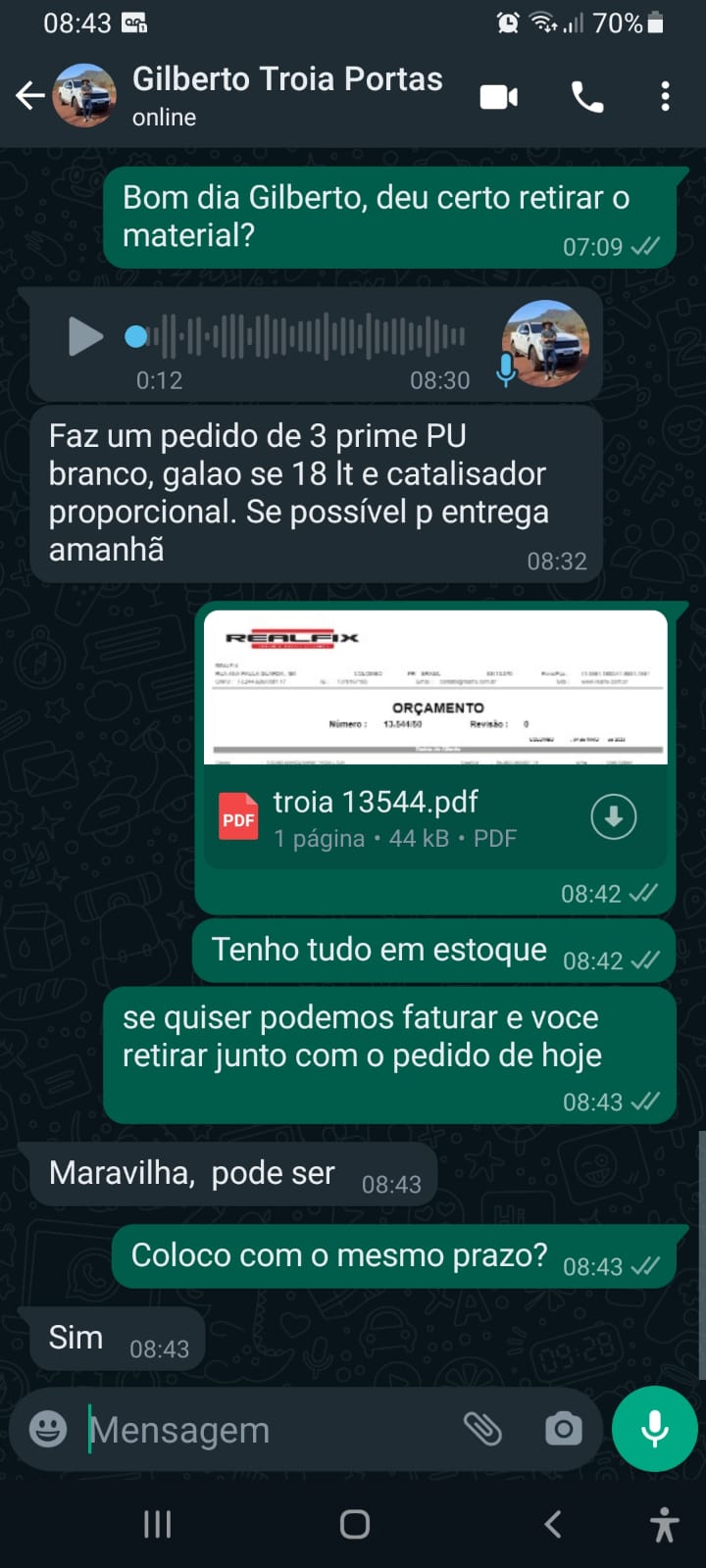This screenshot has width=706, height=1568.
Task: Open the troia 13544.pdf document preview
Action: click(435, 688)
